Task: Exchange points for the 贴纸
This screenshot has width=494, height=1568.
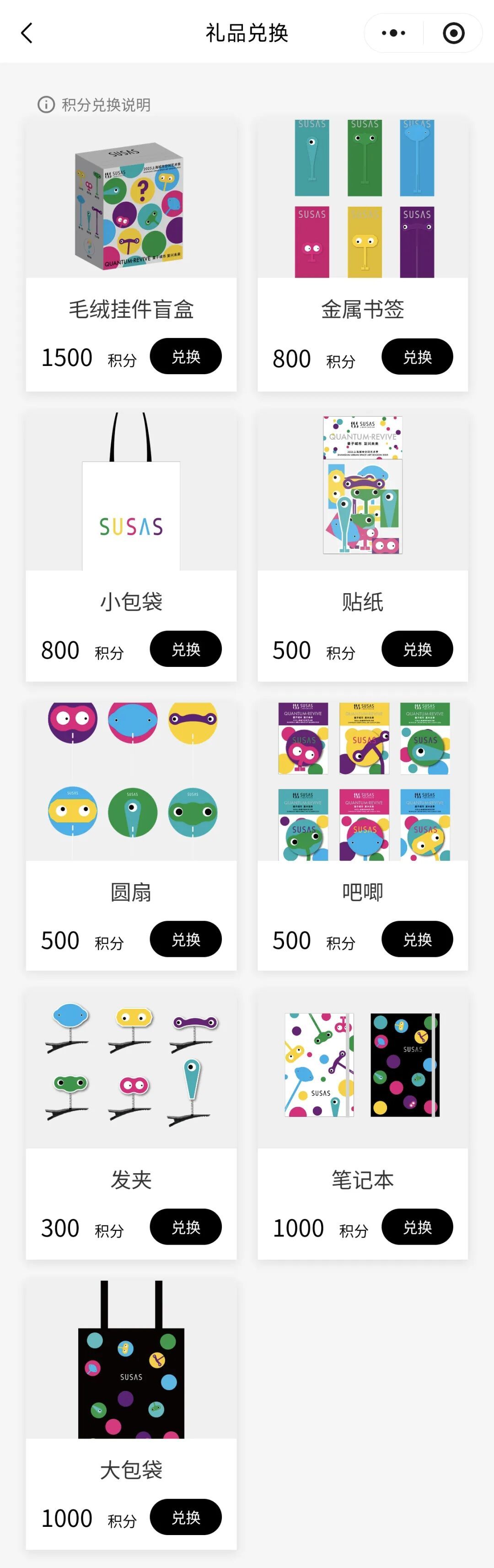Action: point(417,649)
